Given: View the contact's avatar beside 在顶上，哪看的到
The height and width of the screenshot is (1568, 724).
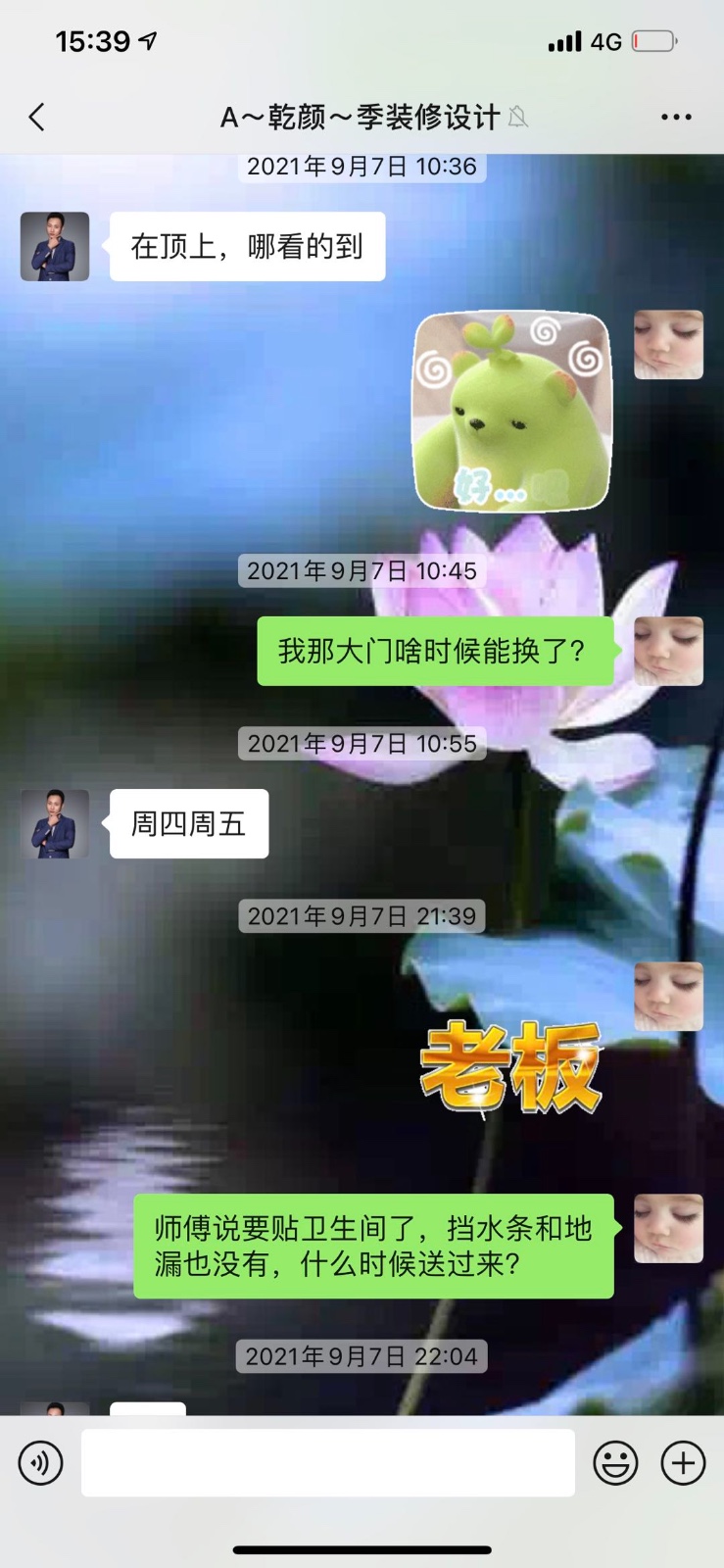Looking at the screenshot, I should (x=55, y=247).
